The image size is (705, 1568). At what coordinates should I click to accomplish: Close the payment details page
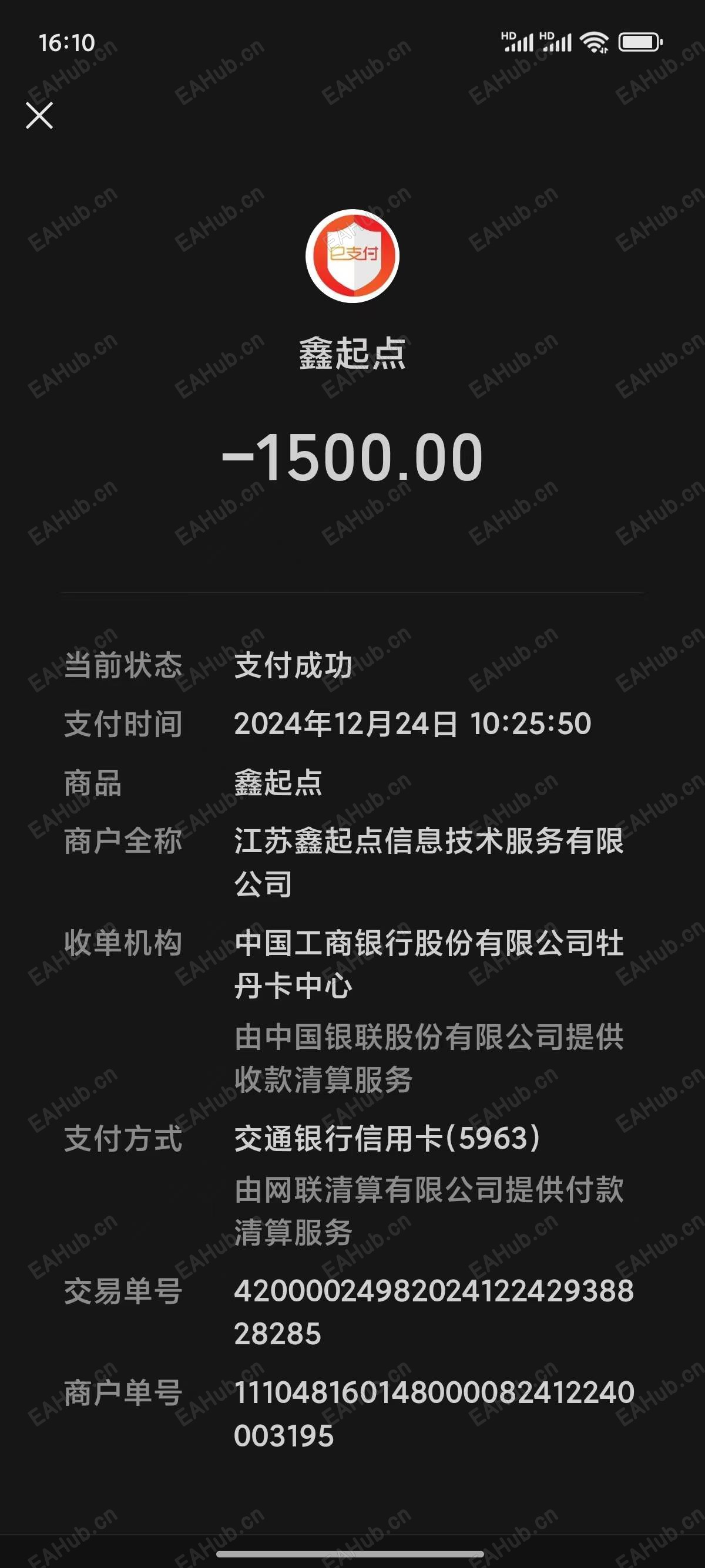click(x=39, y=116)
